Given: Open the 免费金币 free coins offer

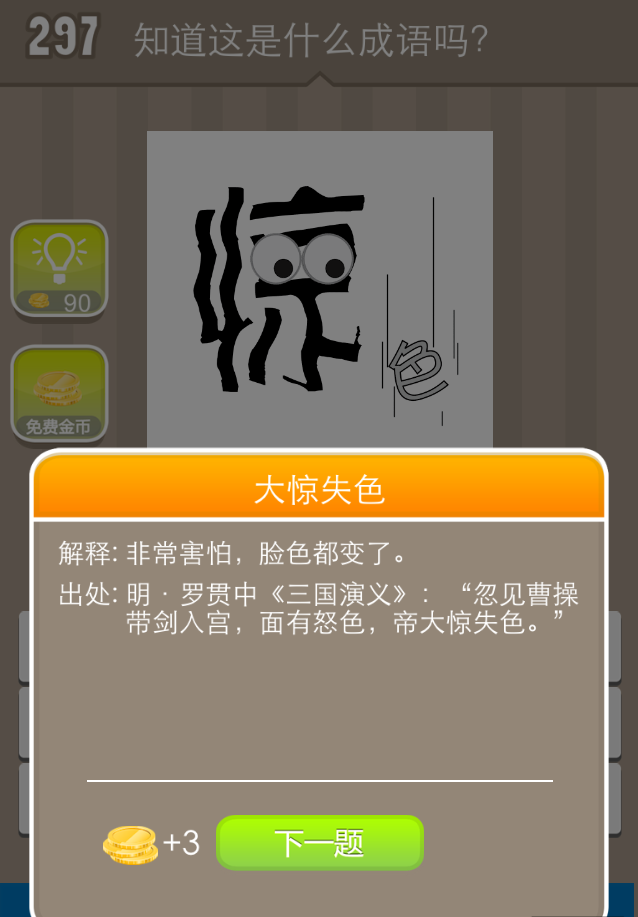Looking at the screenshot, I should (59, 394).
